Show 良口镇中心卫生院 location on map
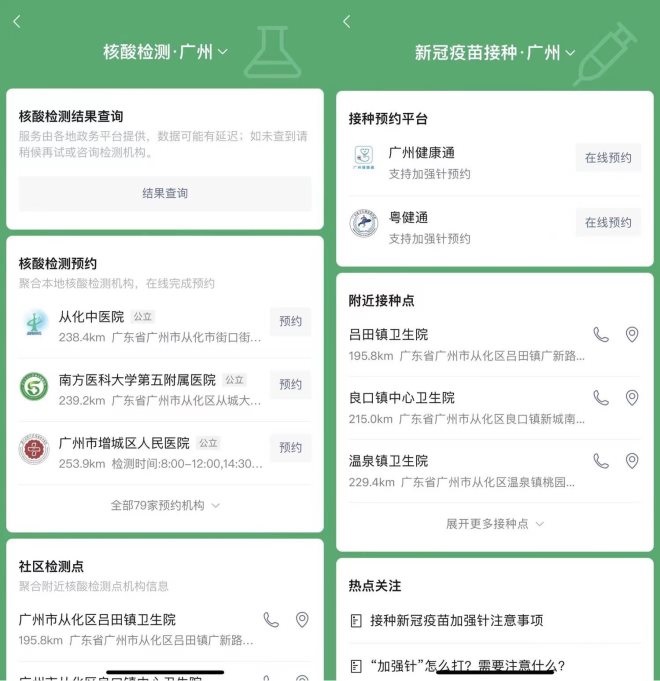 point(632,398)
